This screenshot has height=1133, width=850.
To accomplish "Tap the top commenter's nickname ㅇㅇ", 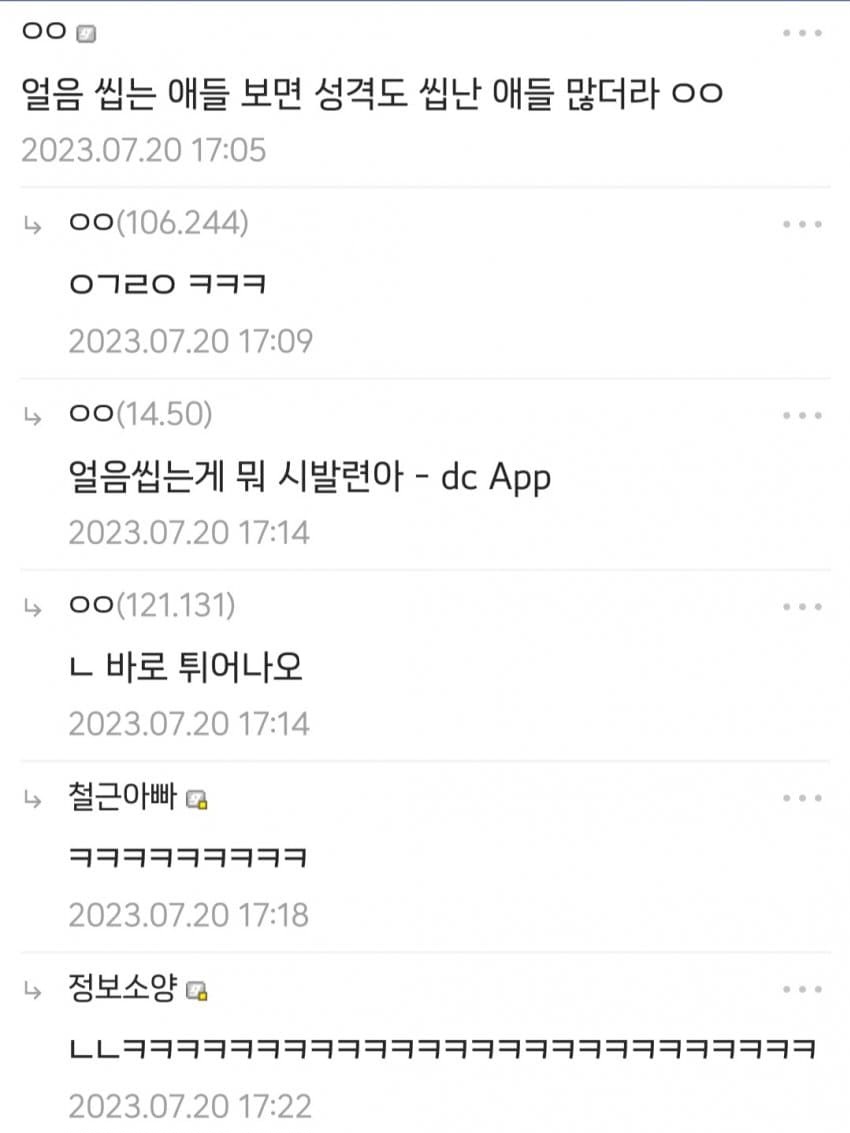I will click(x=44, y=32).
